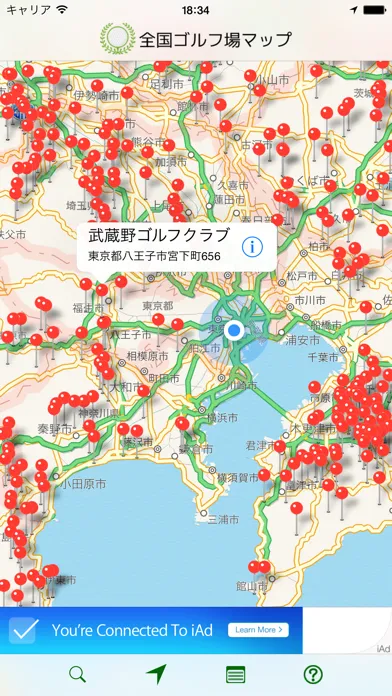Tap the 武蔵野ゴルフクラブ callout bubble
Viewport: 392px width, 696px height.
pos(177,247)
